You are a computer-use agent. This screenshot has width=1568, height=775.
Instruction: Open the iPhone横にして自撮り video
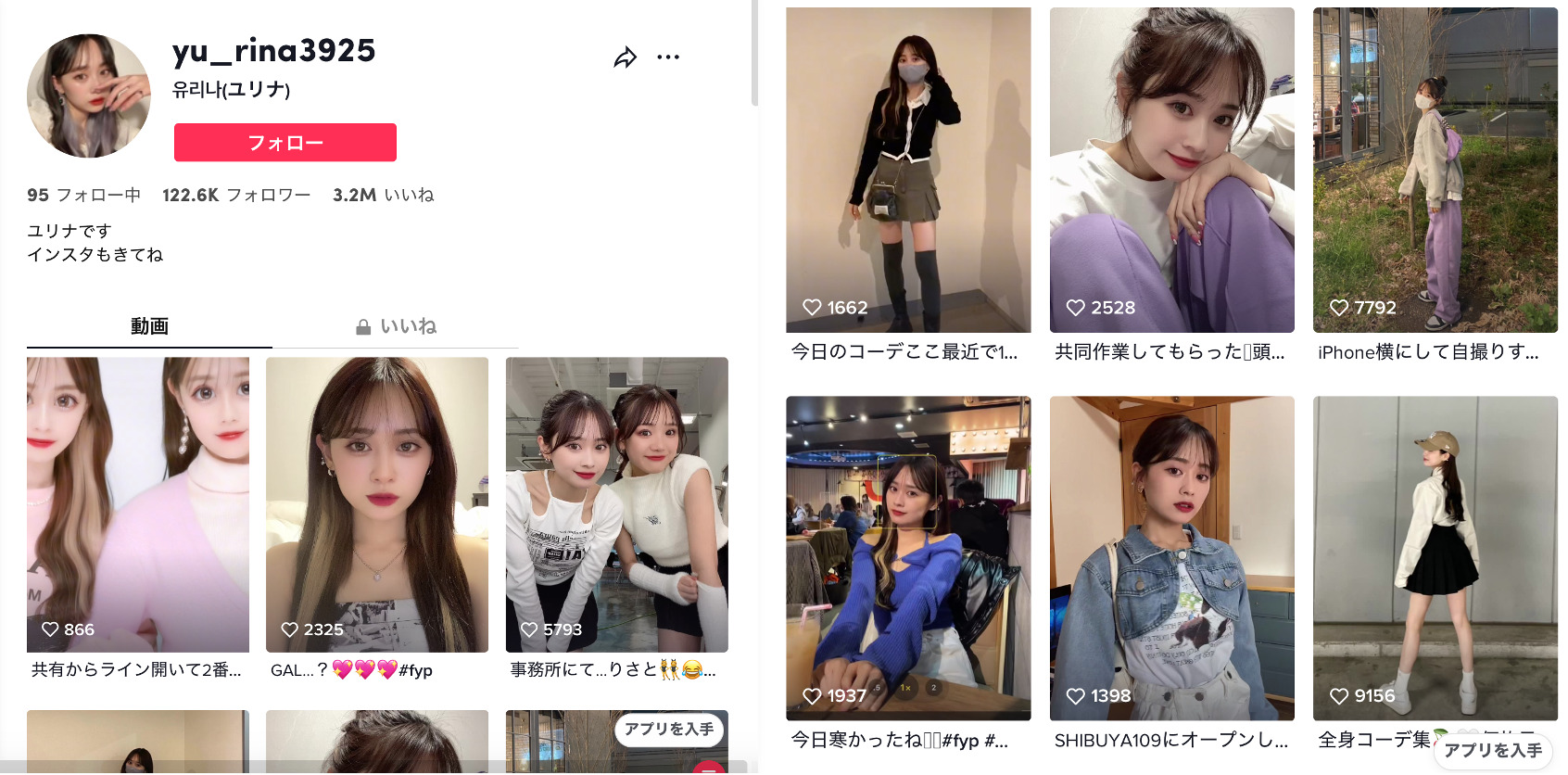coord(1435,170)
